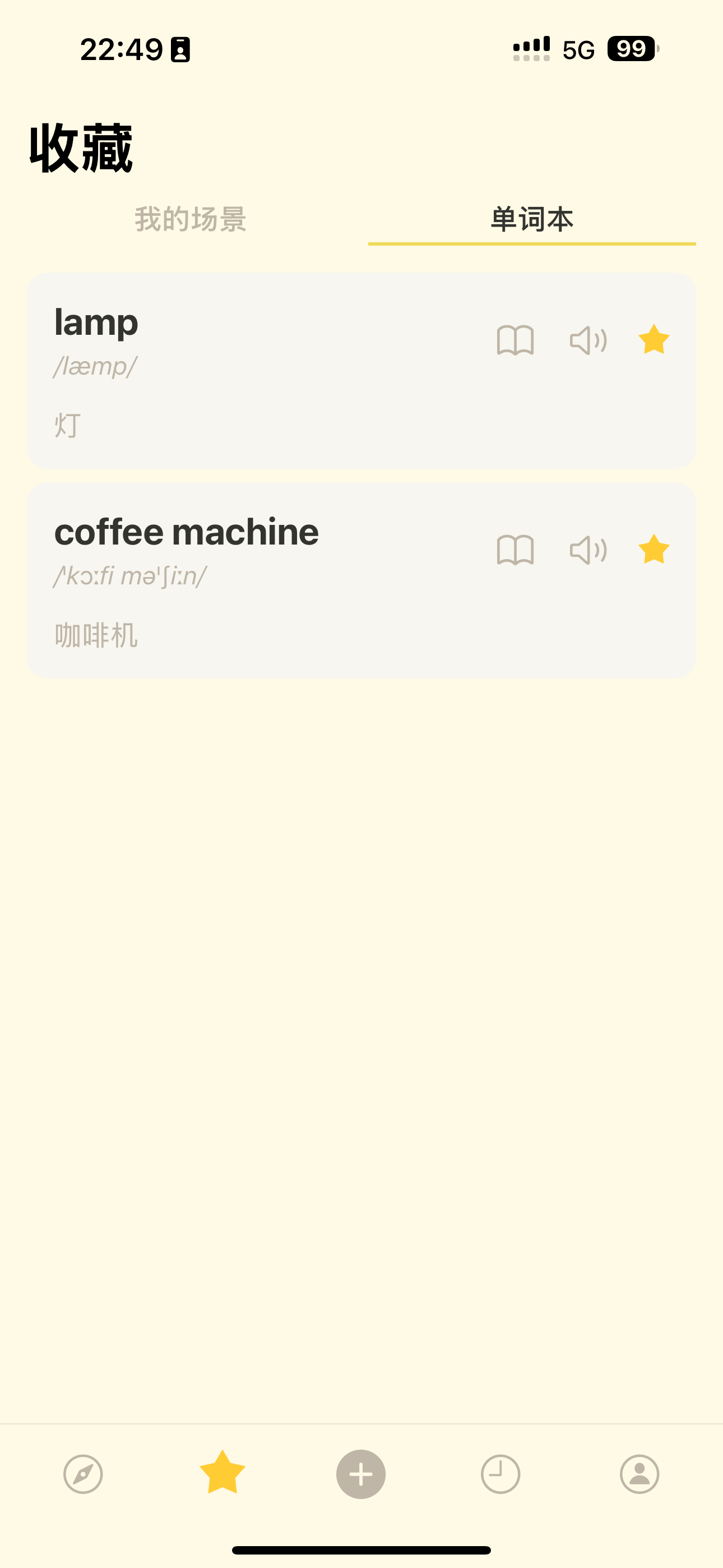723x1568 pixels.
Task: Unfavorite the word lamp via star
Action: tap(654, 339)
